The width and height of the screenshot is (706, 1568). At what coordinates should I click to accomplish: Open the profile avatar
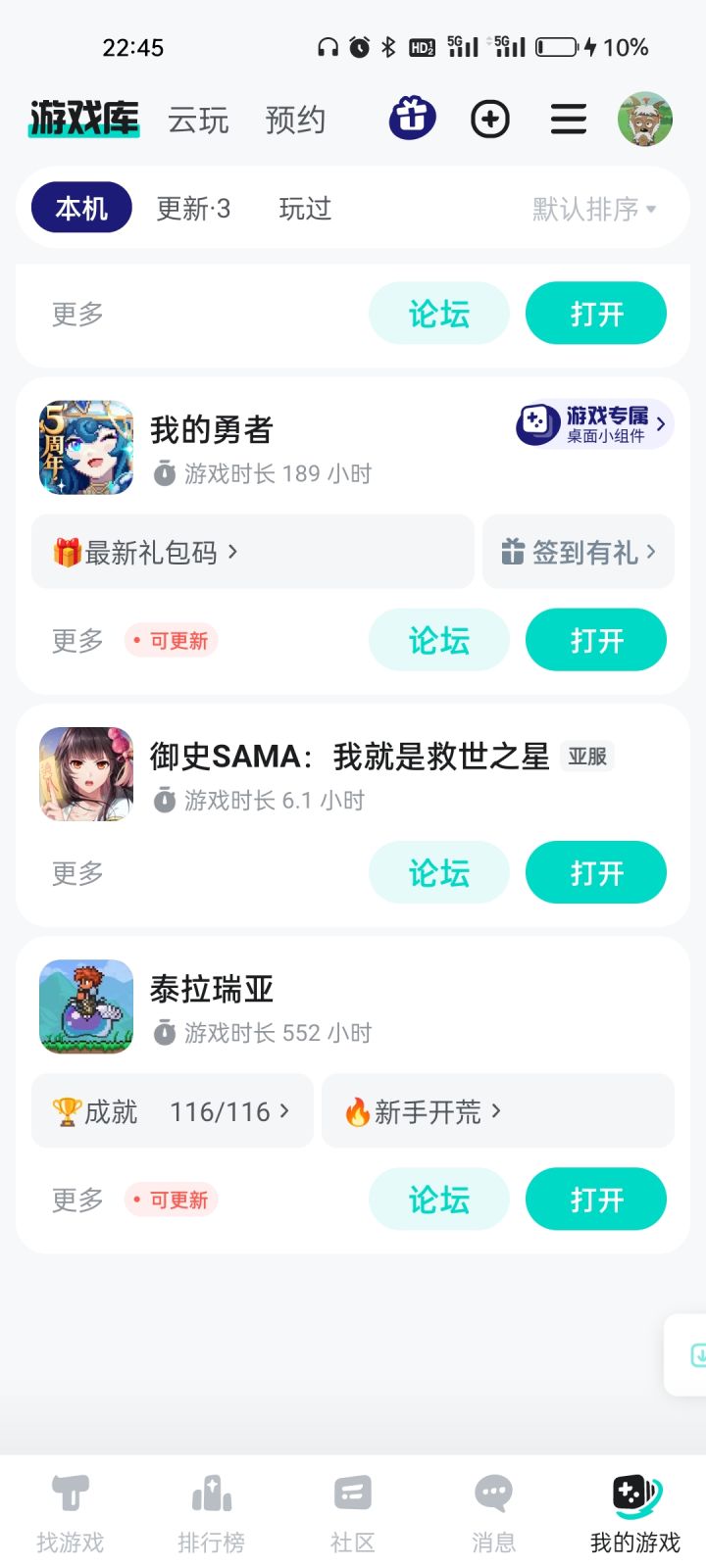click(x=644, y=120)
